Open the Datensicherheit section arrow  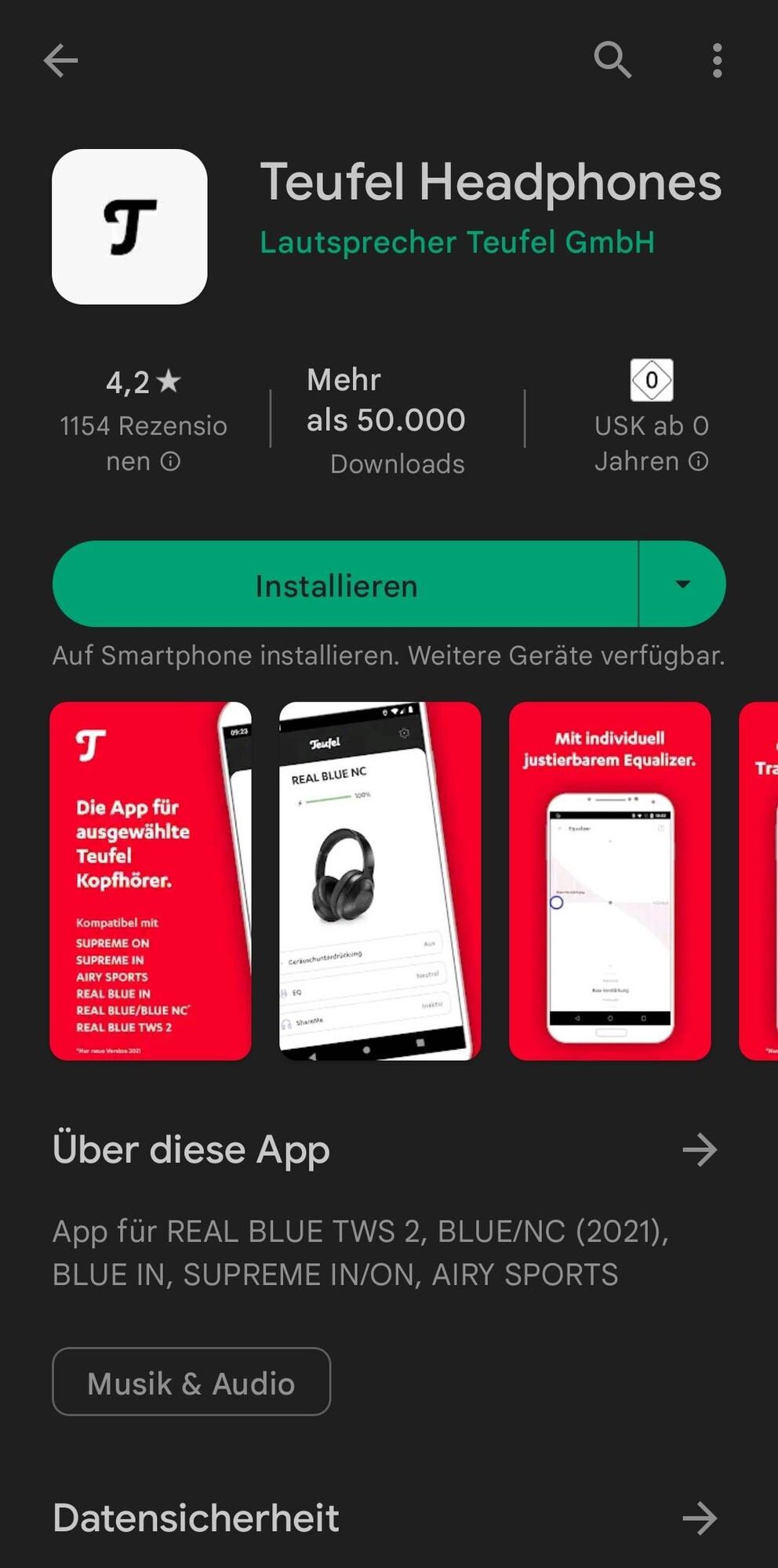click(x=700, y=1519)
